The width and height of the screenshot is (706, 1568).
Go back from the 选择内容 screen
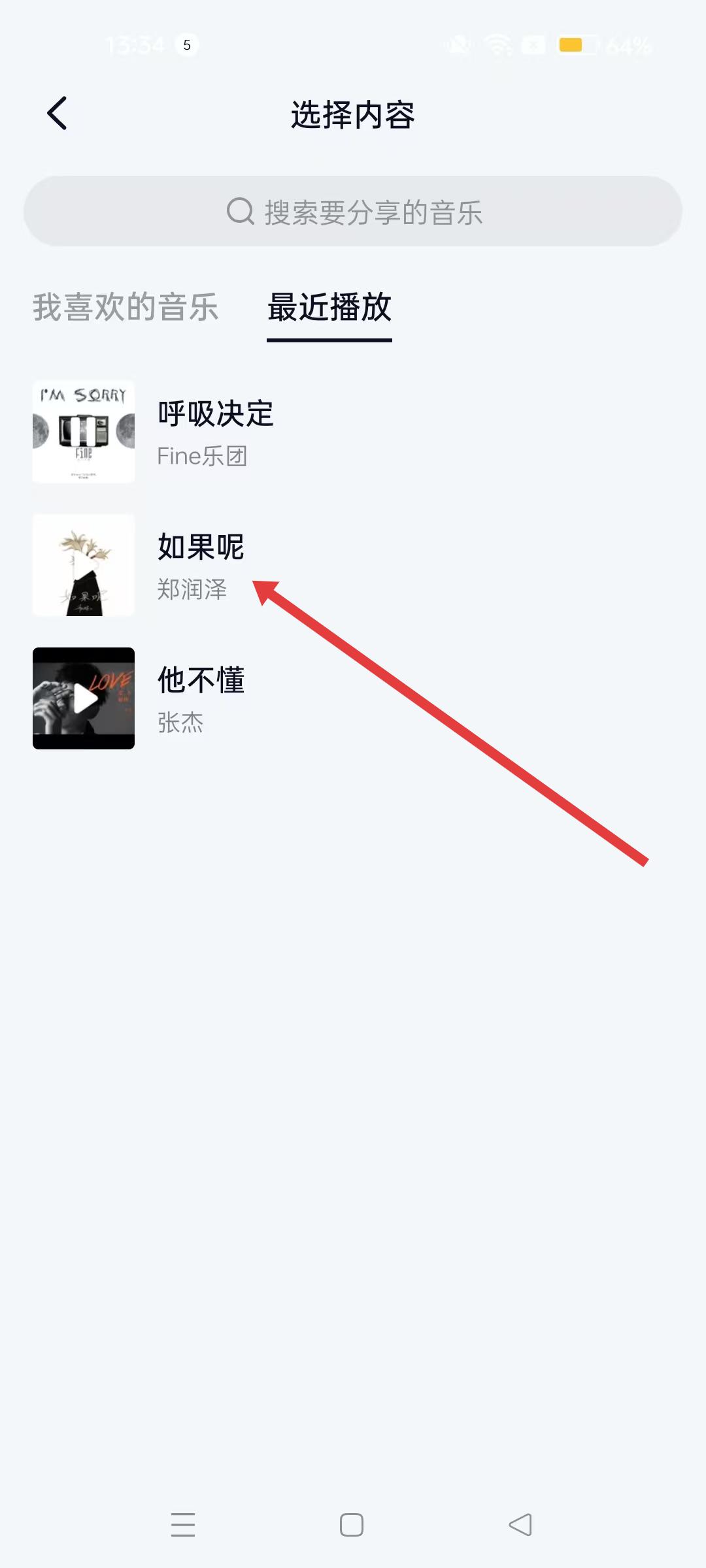(58, 114)
